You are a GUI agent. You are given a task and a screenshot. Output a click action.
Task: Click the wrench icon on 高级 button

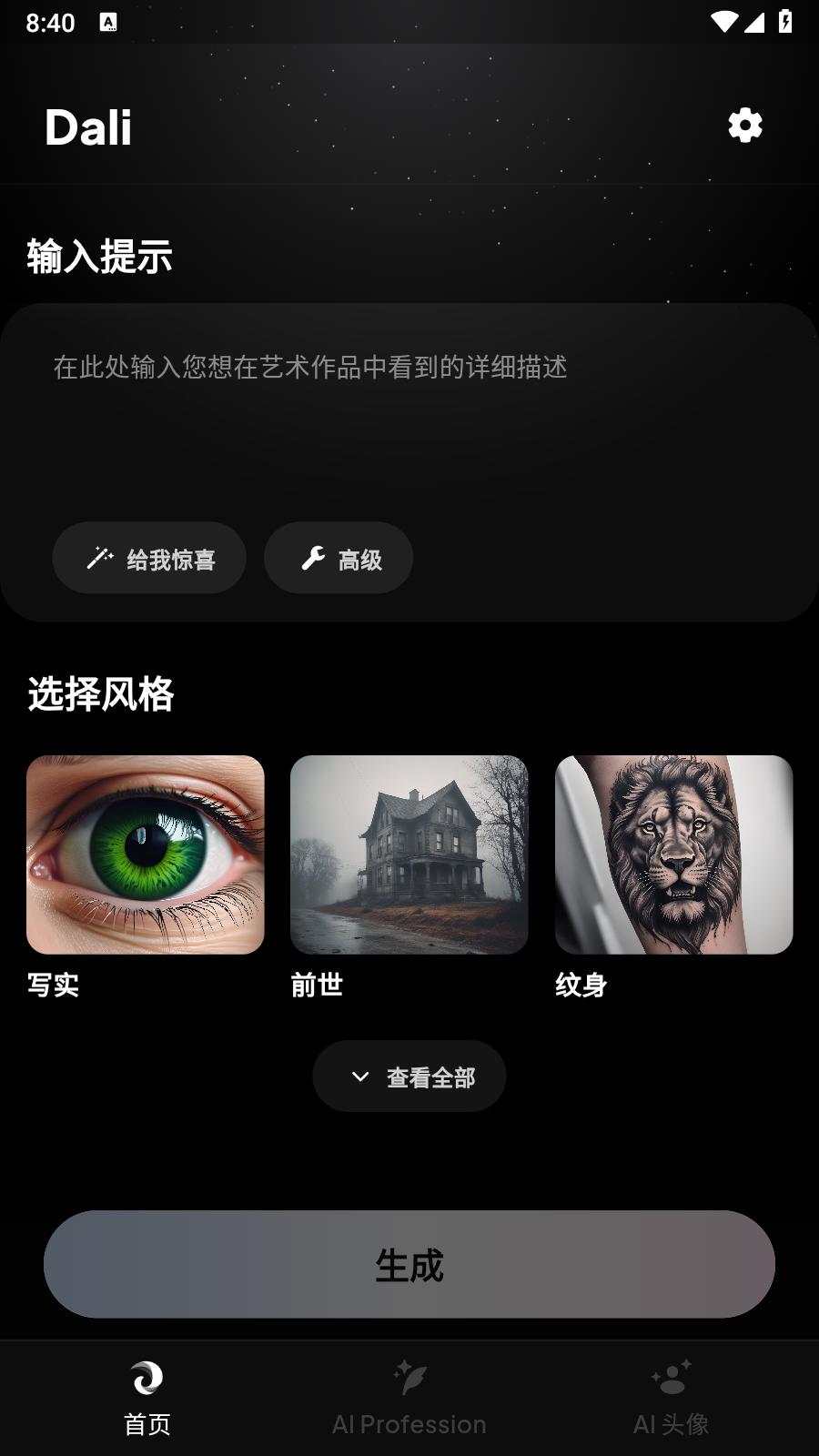pos(313,558)
